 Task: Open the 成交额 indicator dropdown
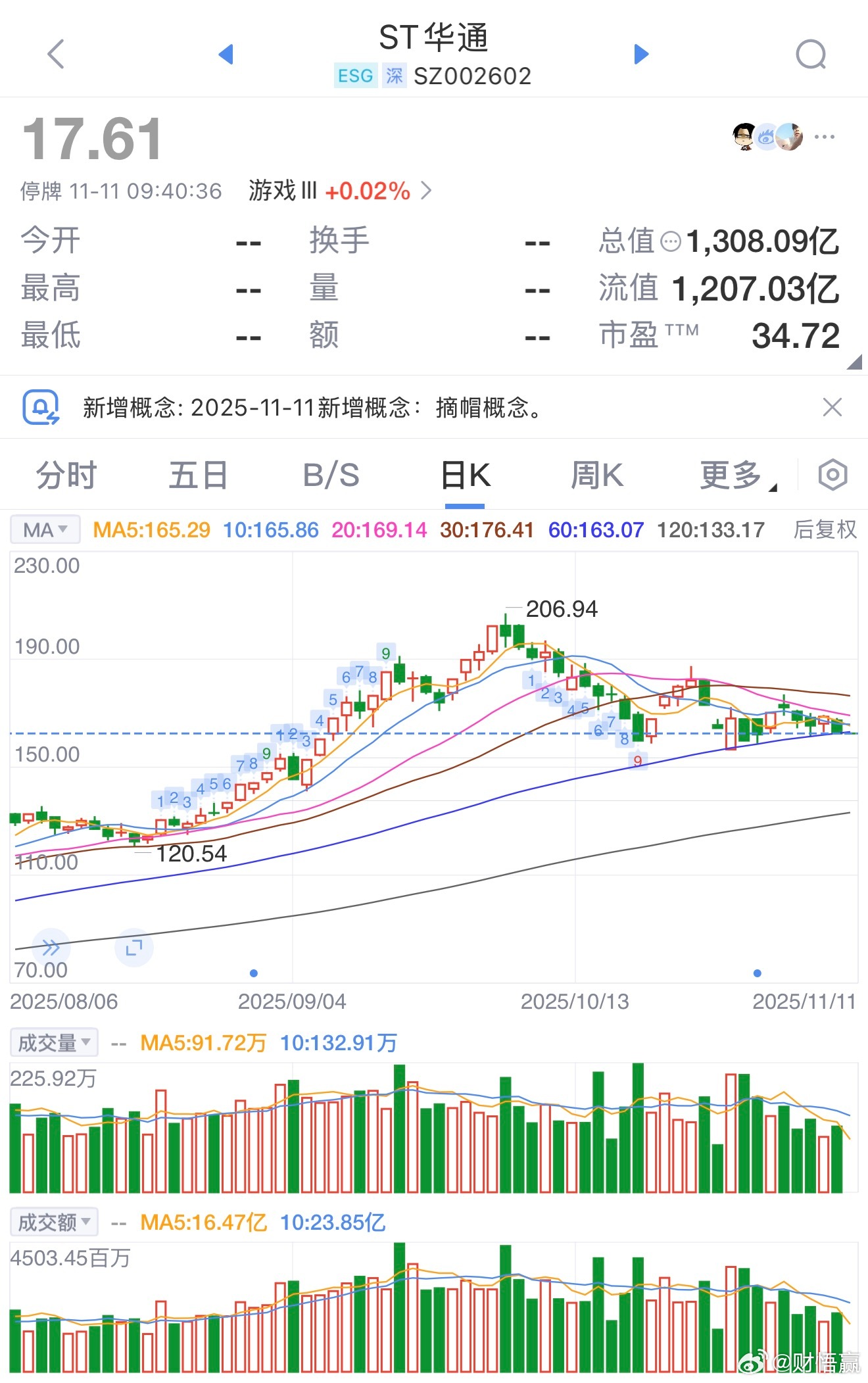(x=54, y=1223)
